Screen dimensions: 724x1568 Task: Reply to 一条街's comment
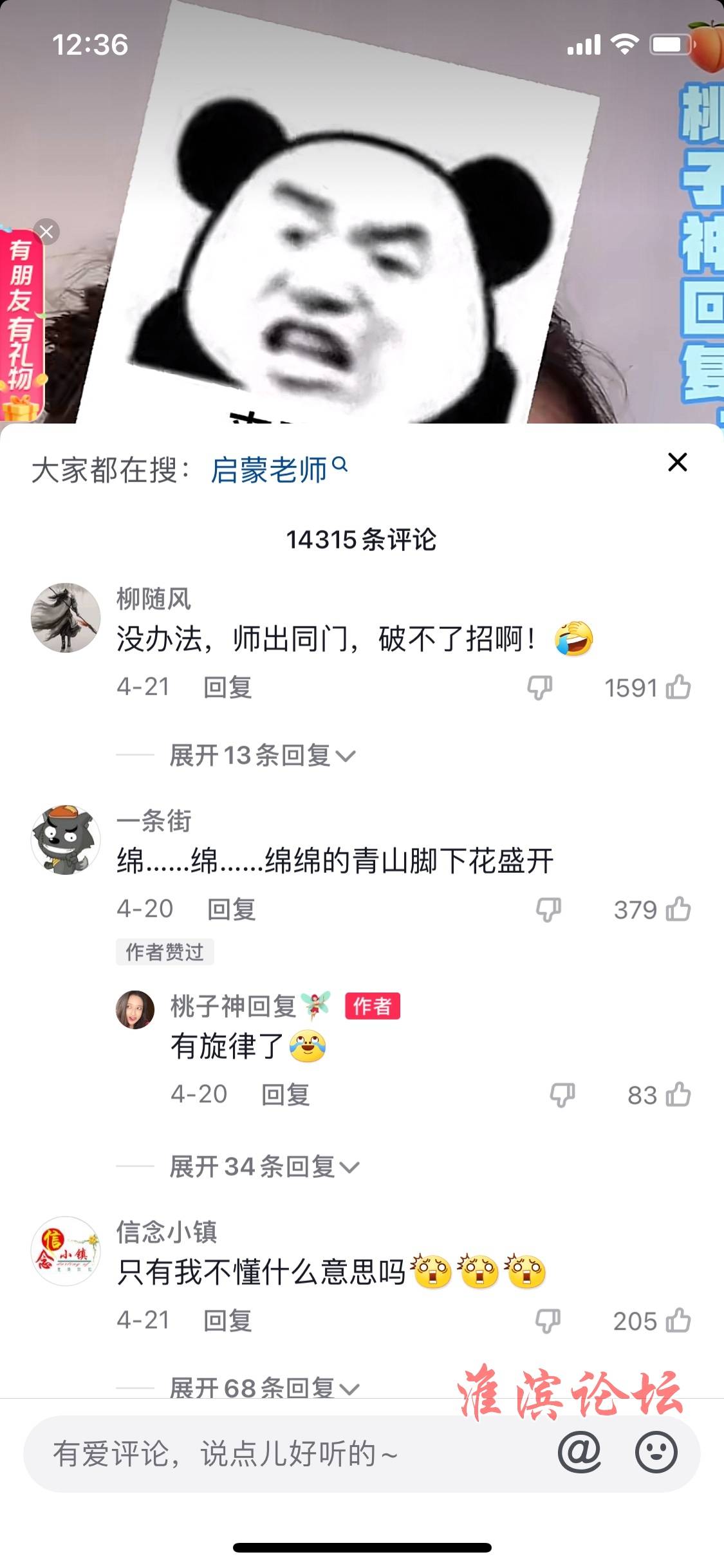231,910
